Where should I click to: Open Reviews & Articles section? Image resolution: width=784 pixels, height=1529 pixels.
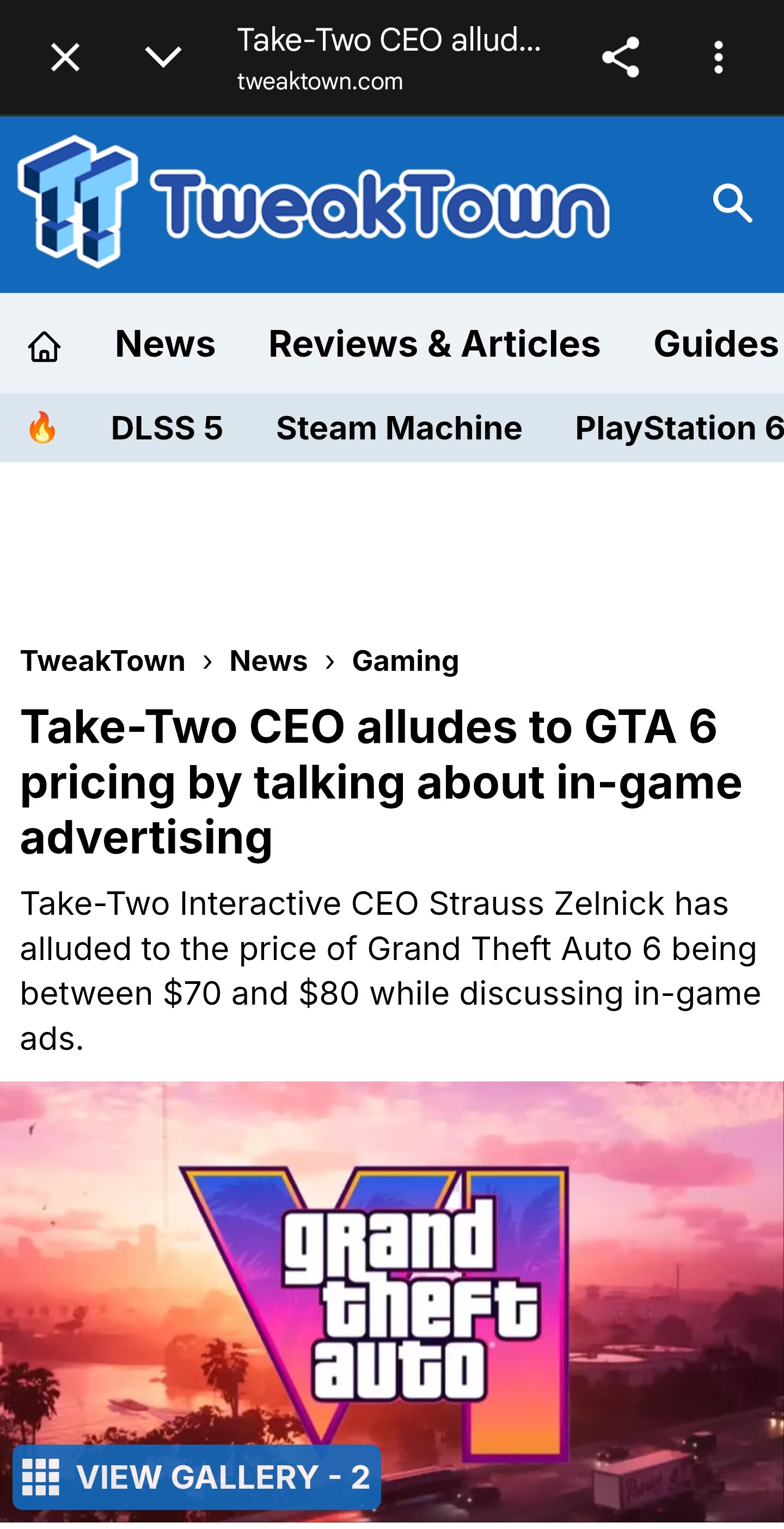point(434,344)
